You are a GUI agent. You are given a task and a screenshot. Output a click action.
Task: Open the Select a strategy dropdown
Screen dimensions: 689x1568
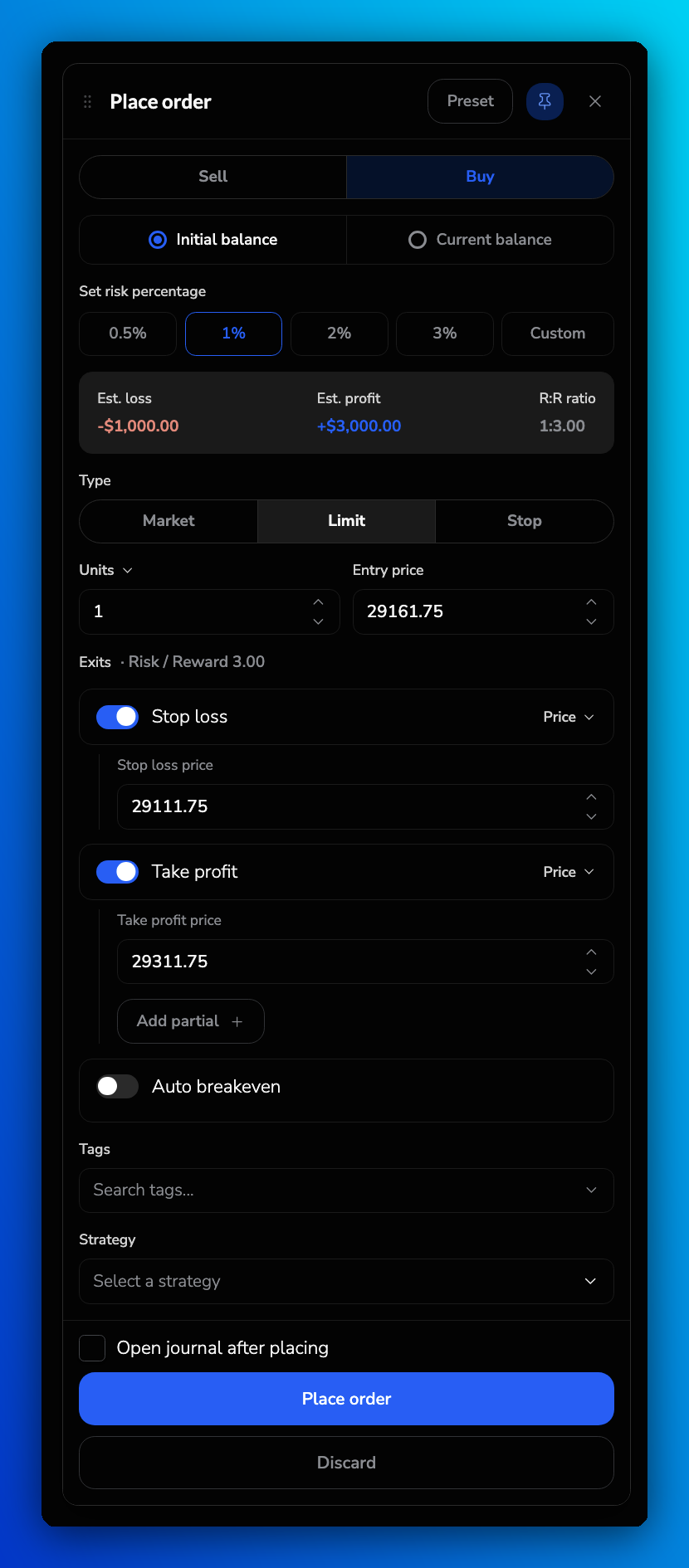(x=346, y=1282)
